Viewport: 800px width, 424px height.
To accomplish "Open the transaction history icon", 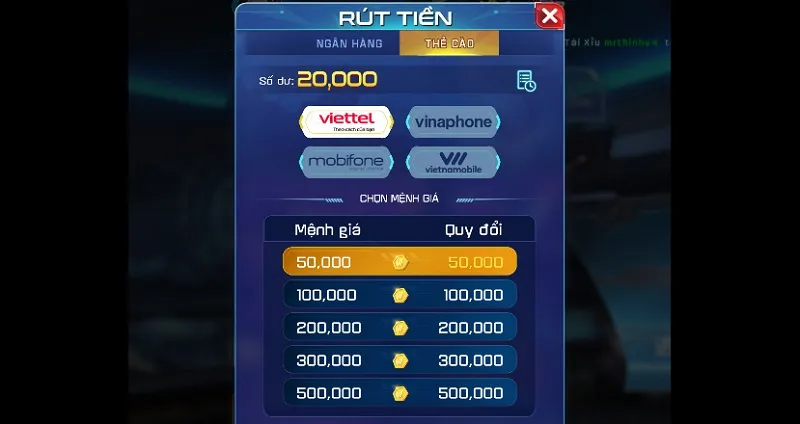I will point(526,81).
